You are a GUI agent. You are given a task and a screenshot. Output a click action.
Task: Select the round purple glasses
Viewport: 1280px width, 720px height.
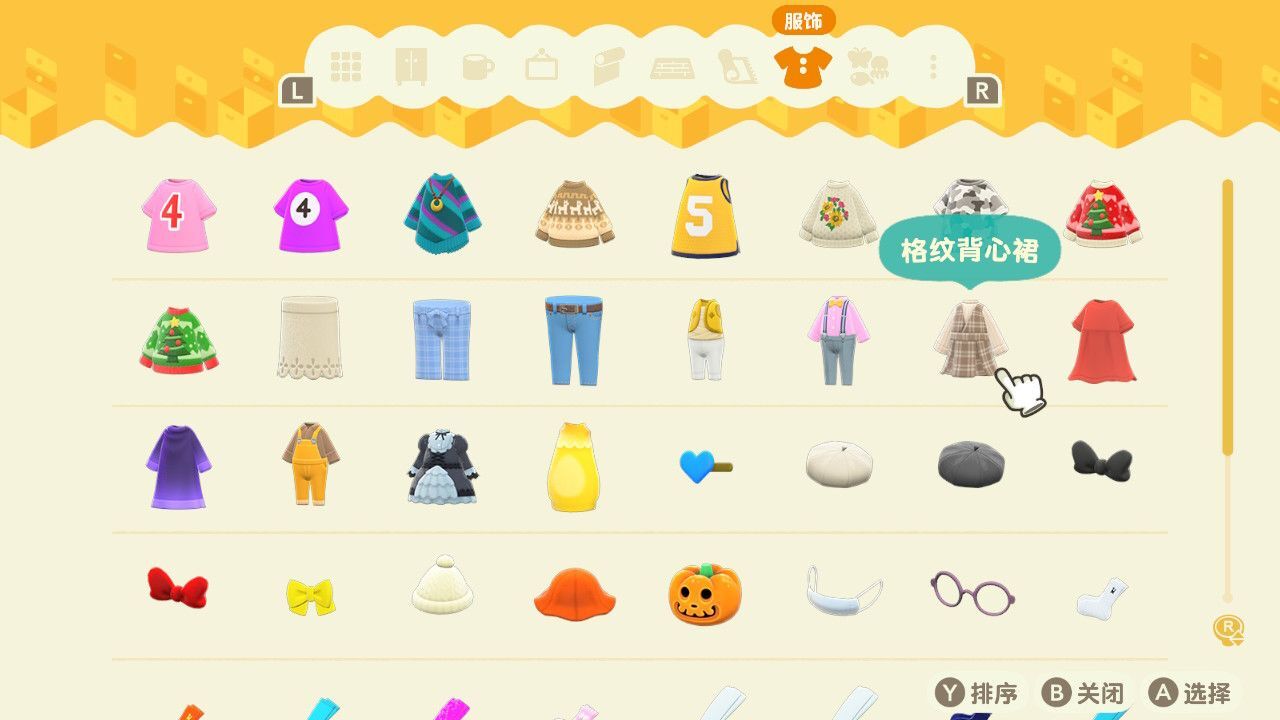(971, 592)
